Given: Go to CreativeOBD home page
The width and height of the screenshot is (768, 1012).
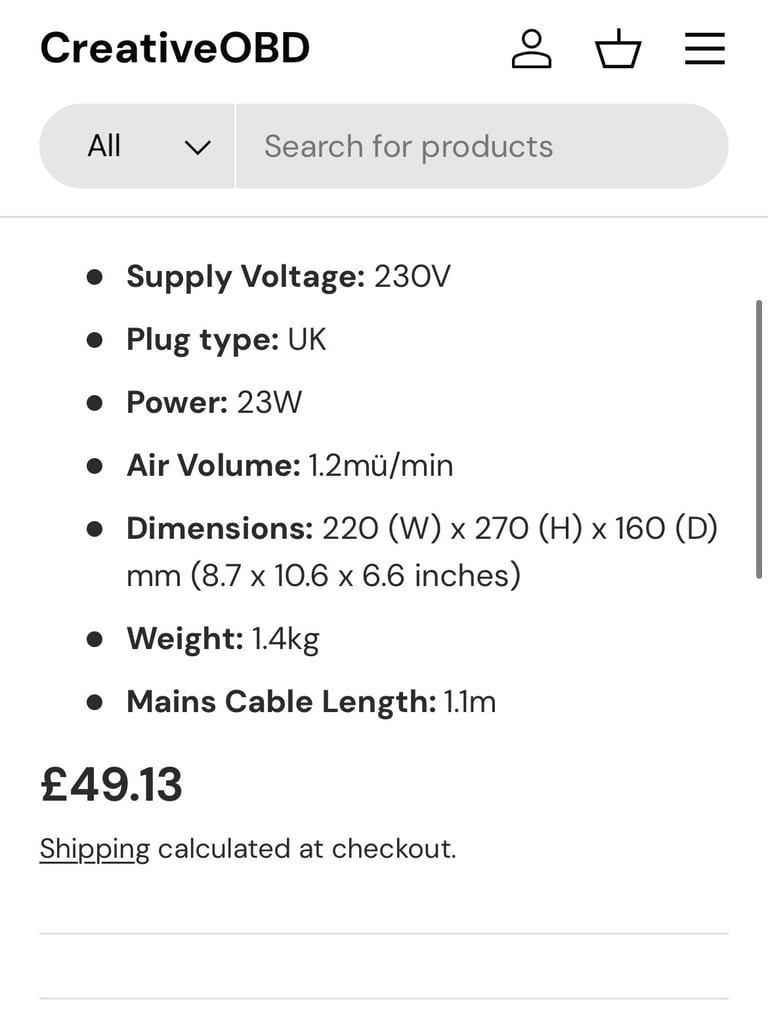Looking at the screenshot, I should click(175, 48).
